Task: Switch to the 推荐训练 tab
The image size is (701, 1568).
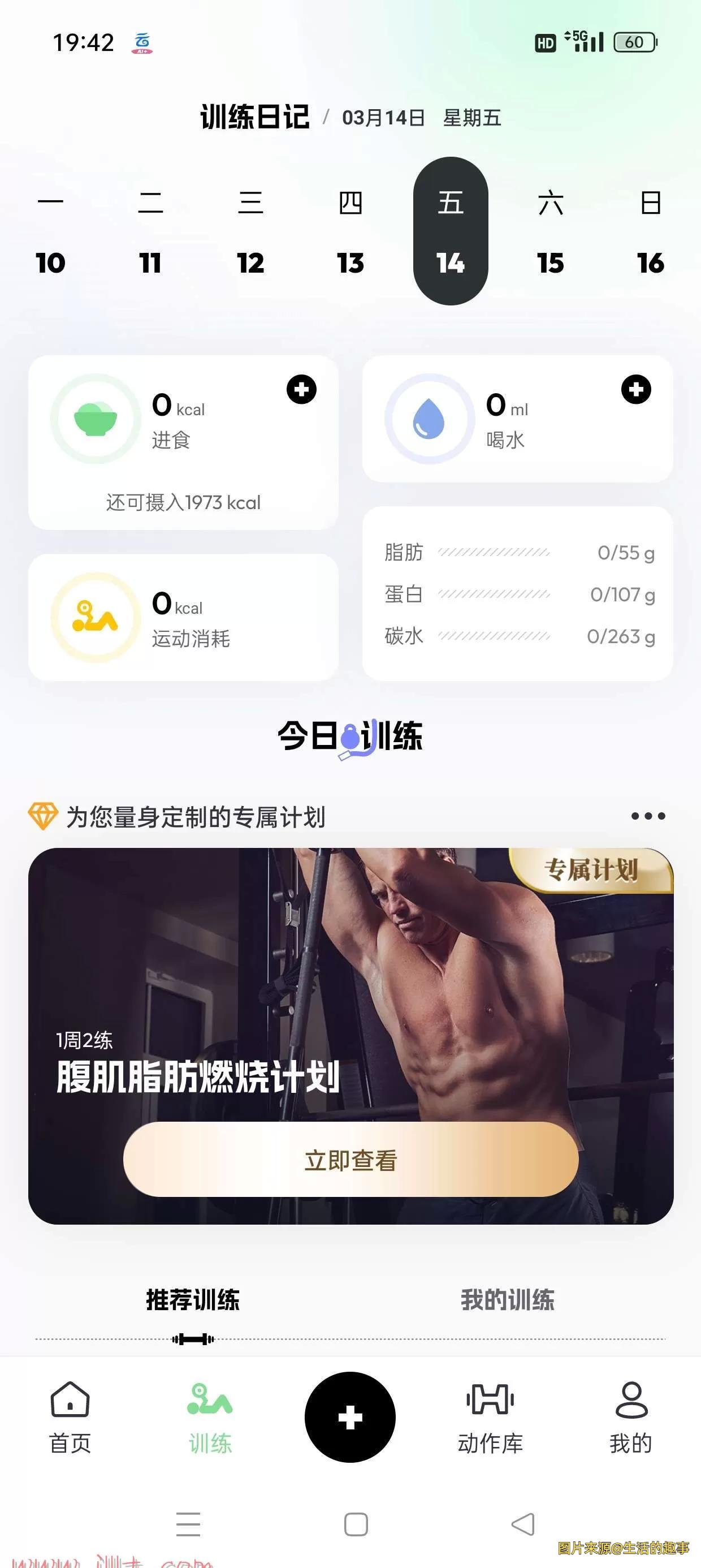Action: [x=193, y=1299]
